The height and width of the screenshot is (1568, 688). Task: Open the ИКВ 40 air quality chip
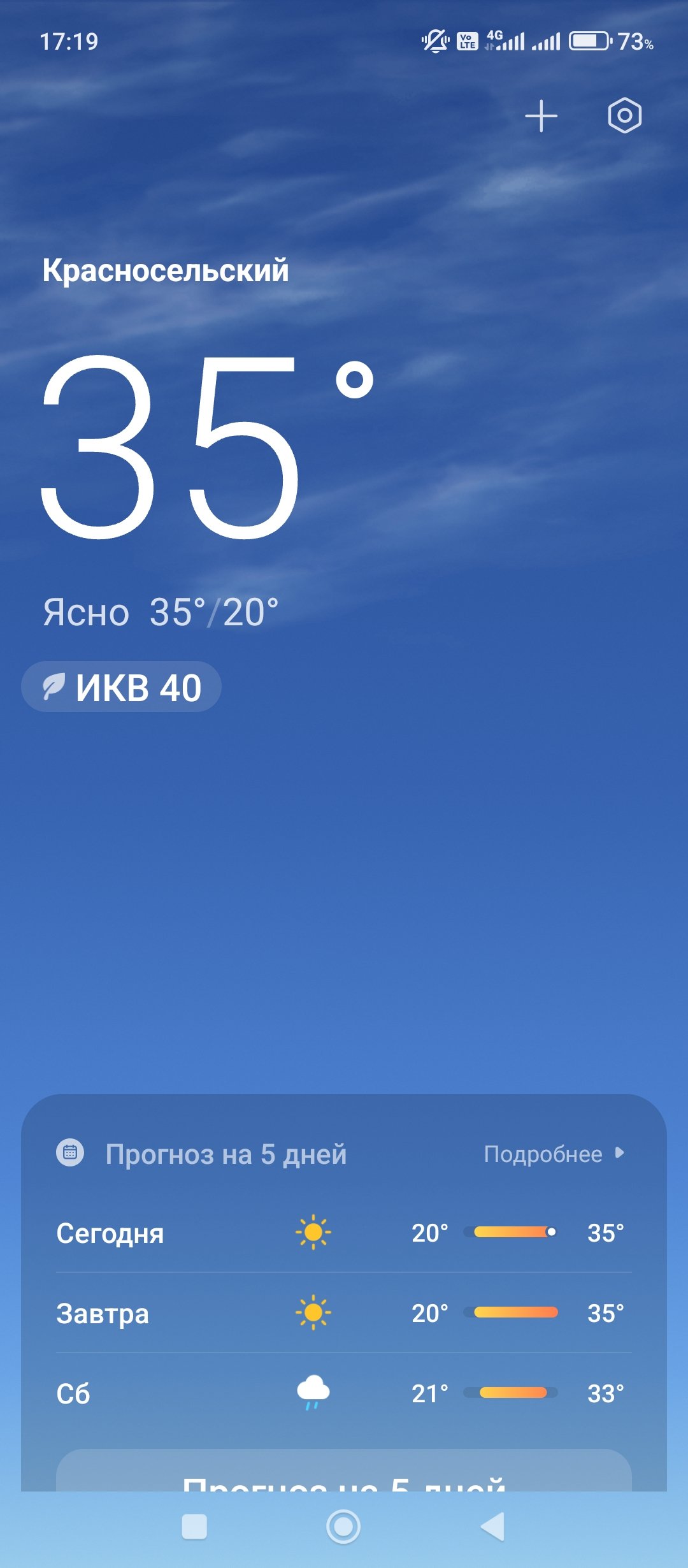click(121, 687)
